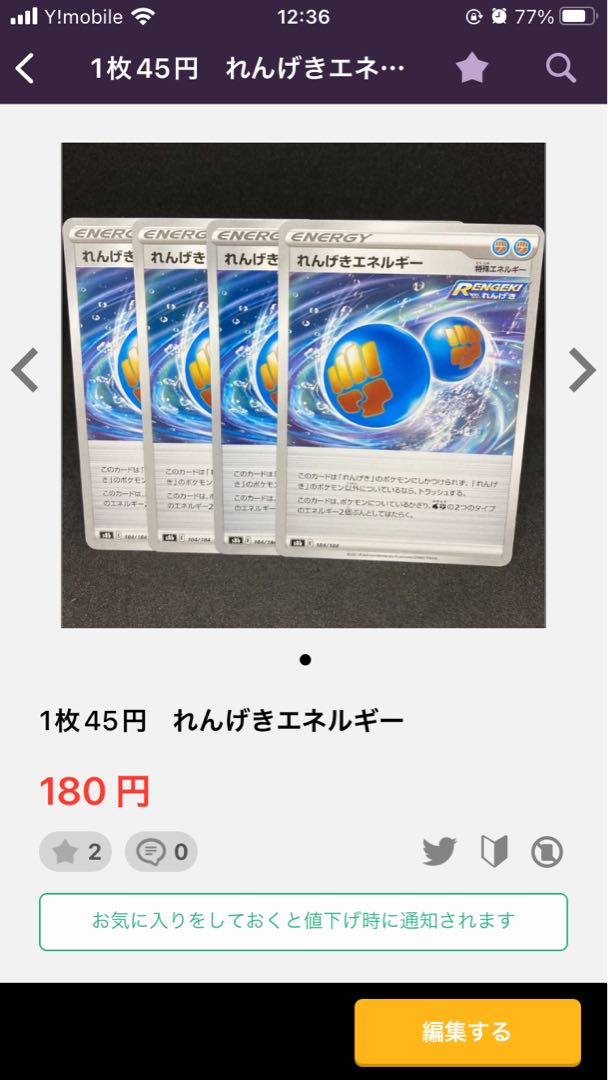Open the れんげきエネルギー card photo
The width and height of the screenshot is (608, 1080).
(304, 385)
